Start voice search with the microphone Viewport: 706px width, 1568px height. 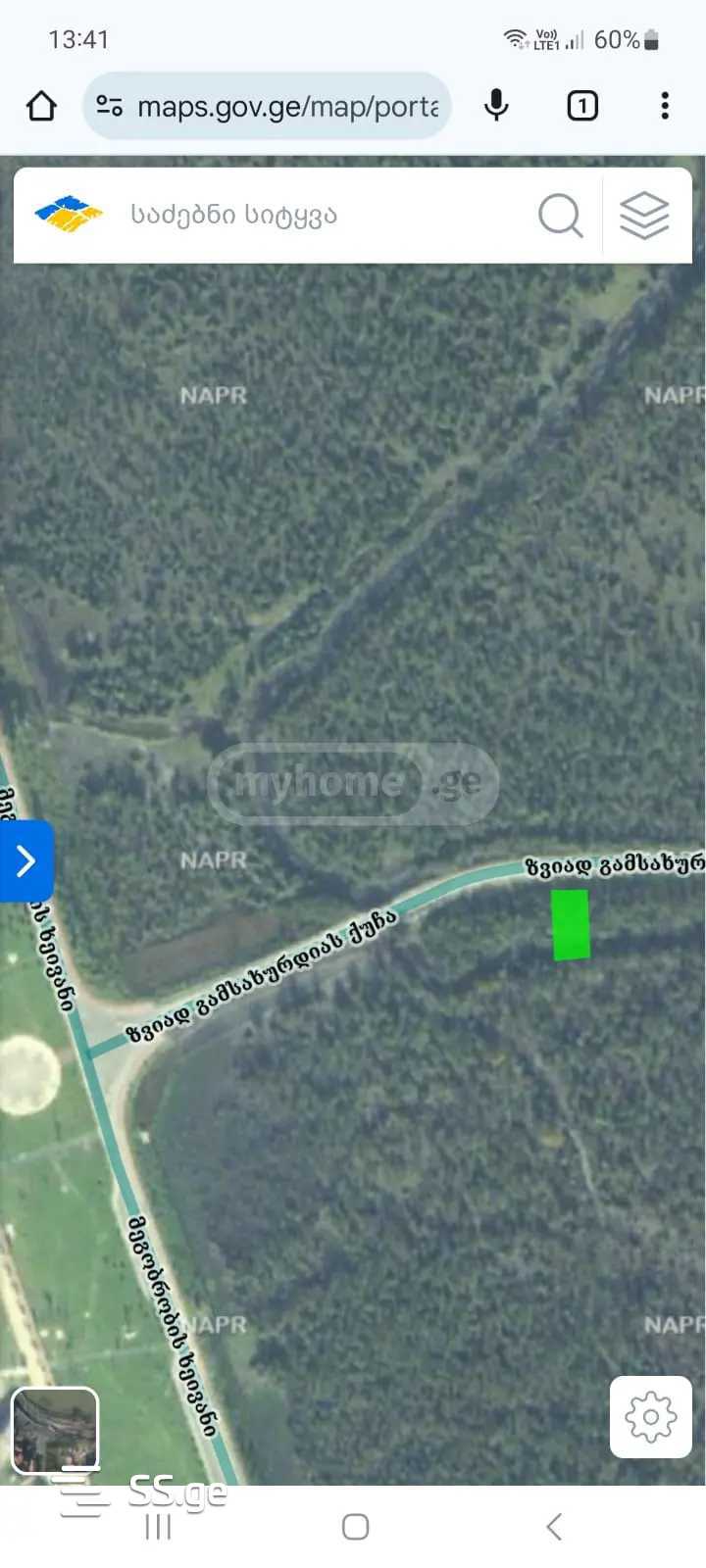pos(496,106)
